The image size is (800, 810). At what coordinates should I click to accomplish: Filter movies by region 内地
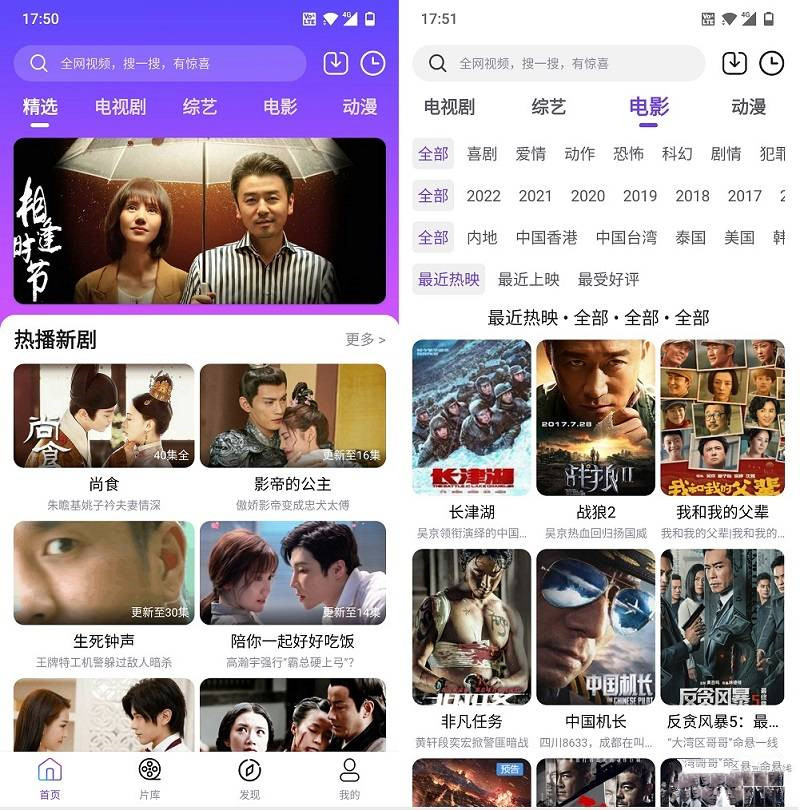click(482, 238)
